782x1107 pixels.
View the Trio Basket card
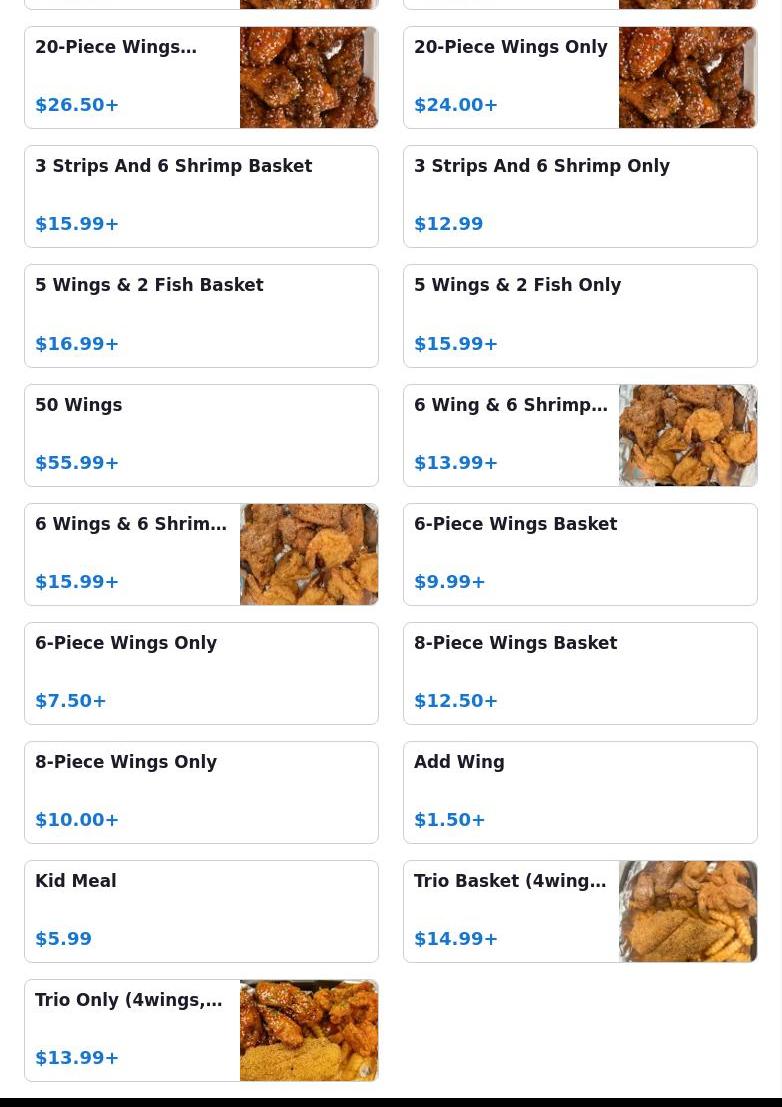tap(580, 911)
